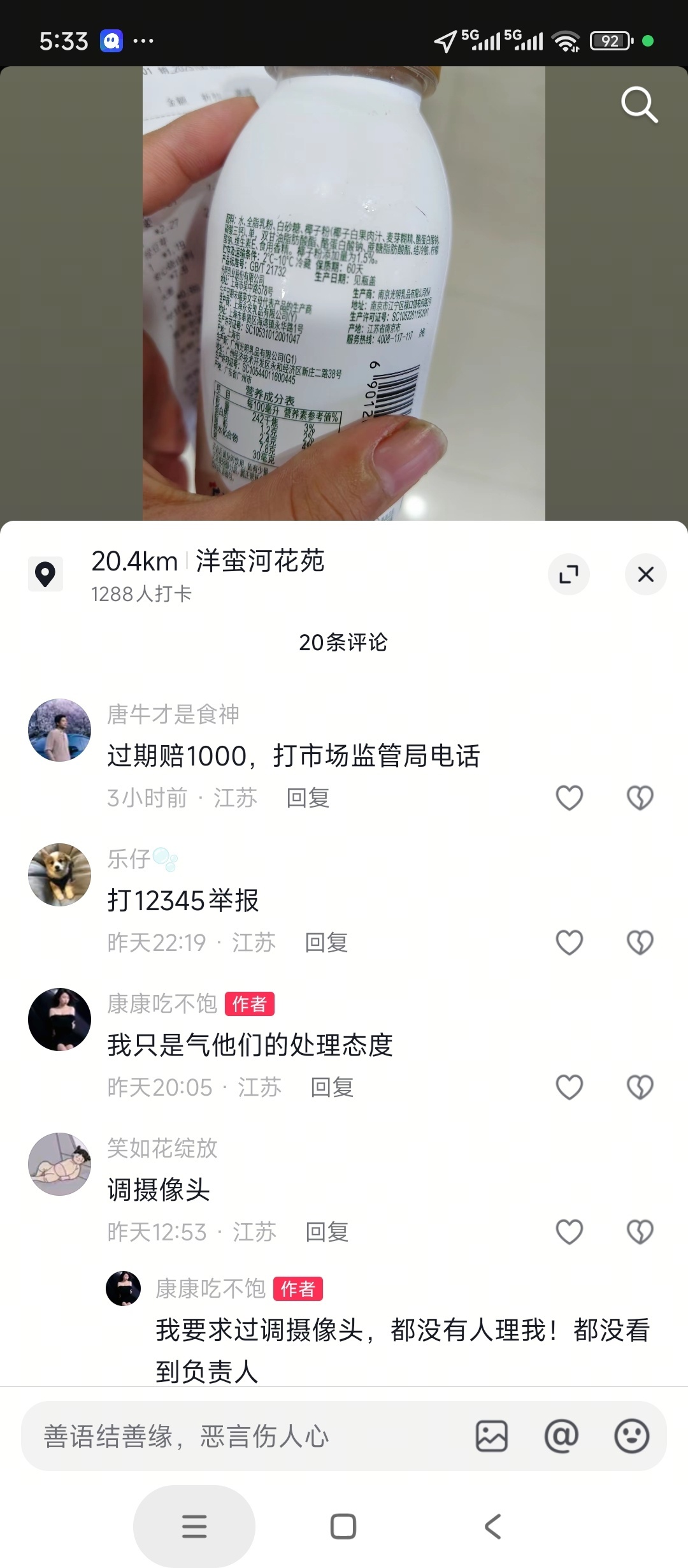Open location 洋蛮河花苑

(x=259, y=562)
